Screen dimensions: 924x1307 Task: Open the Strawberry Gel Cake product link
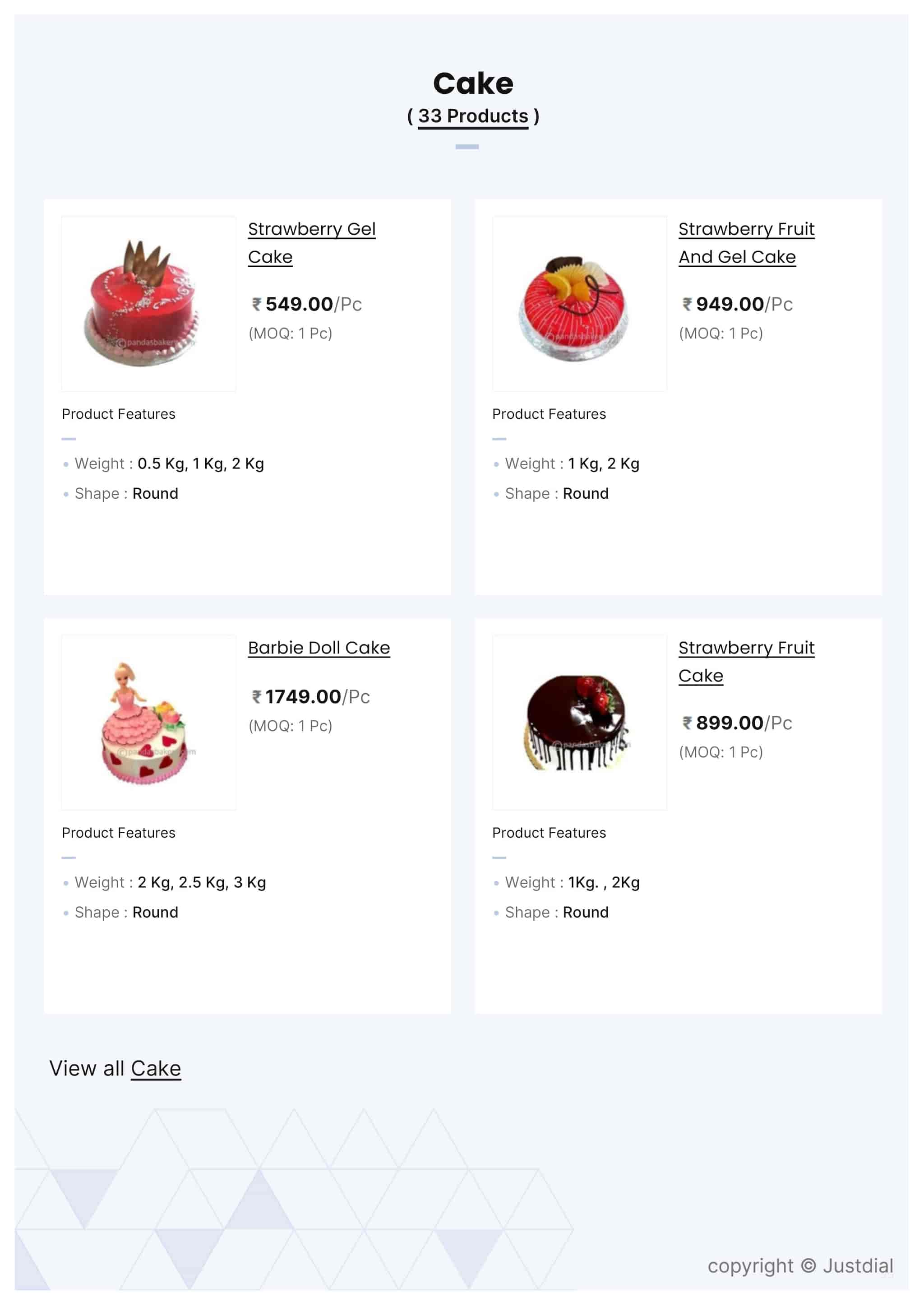click(x=311, y=243)
